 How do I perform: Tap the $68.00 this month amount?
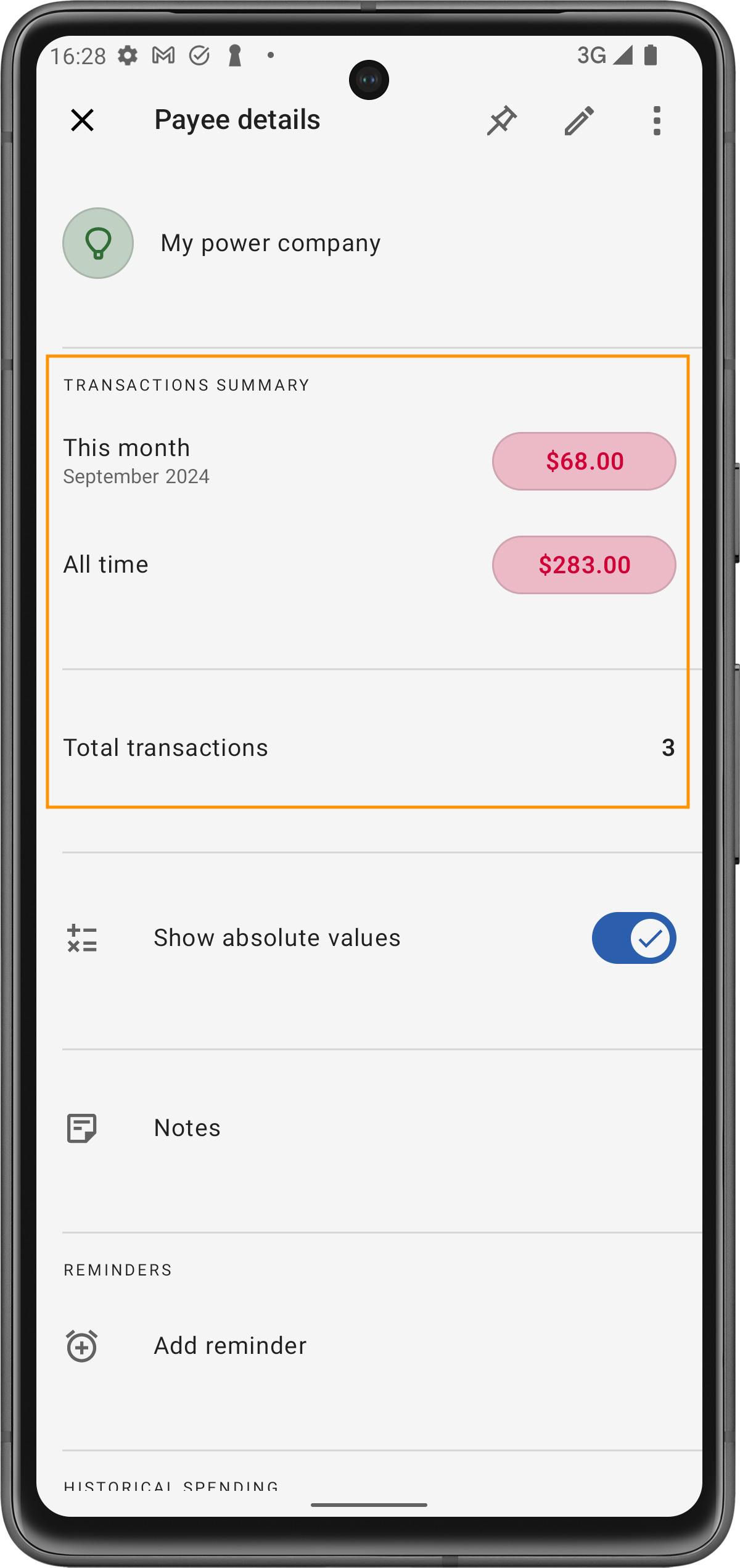click(x=583, y=461)
